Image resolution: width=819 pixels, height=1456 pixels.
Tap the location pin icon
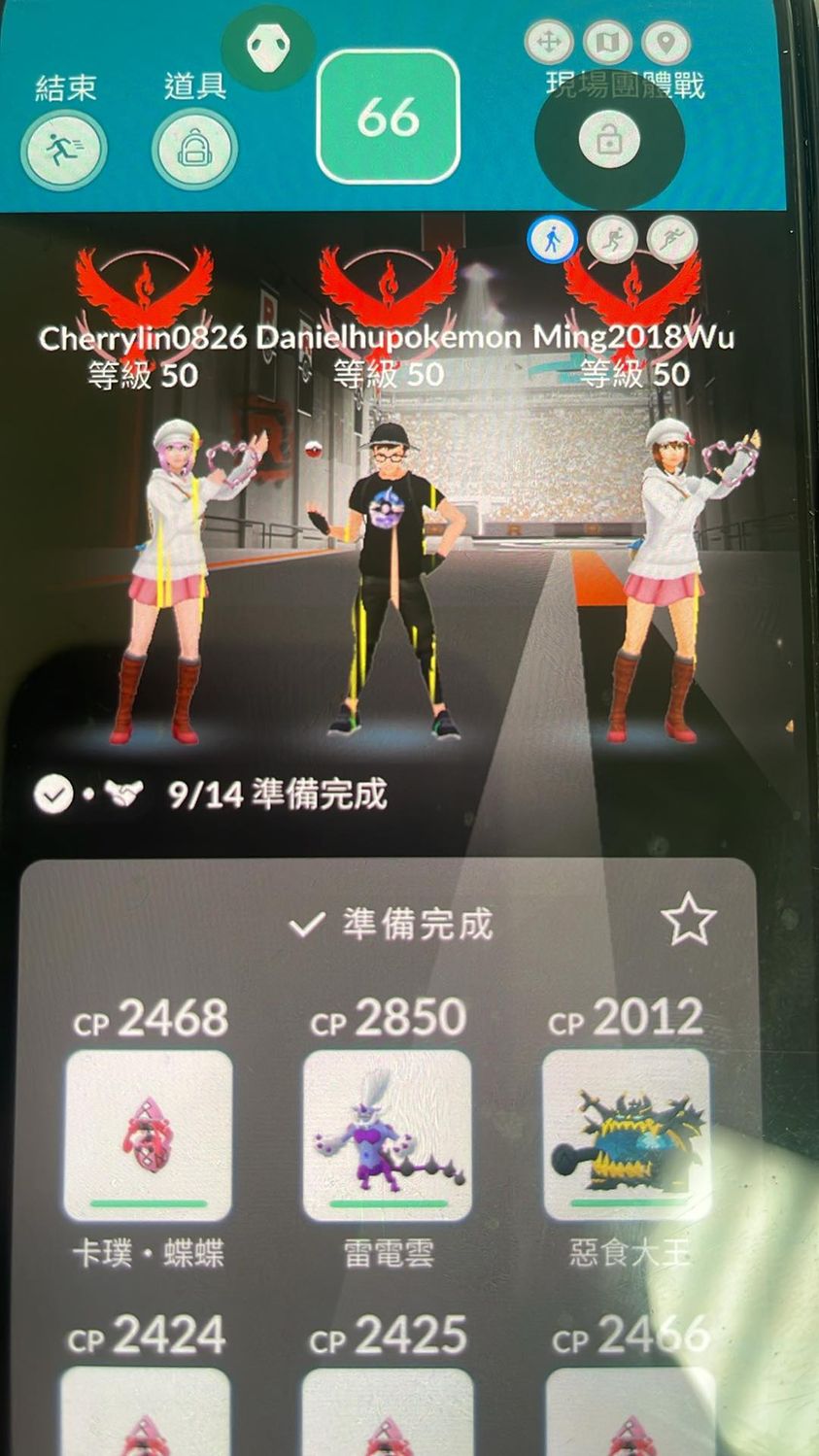click(x=666, y=43)
